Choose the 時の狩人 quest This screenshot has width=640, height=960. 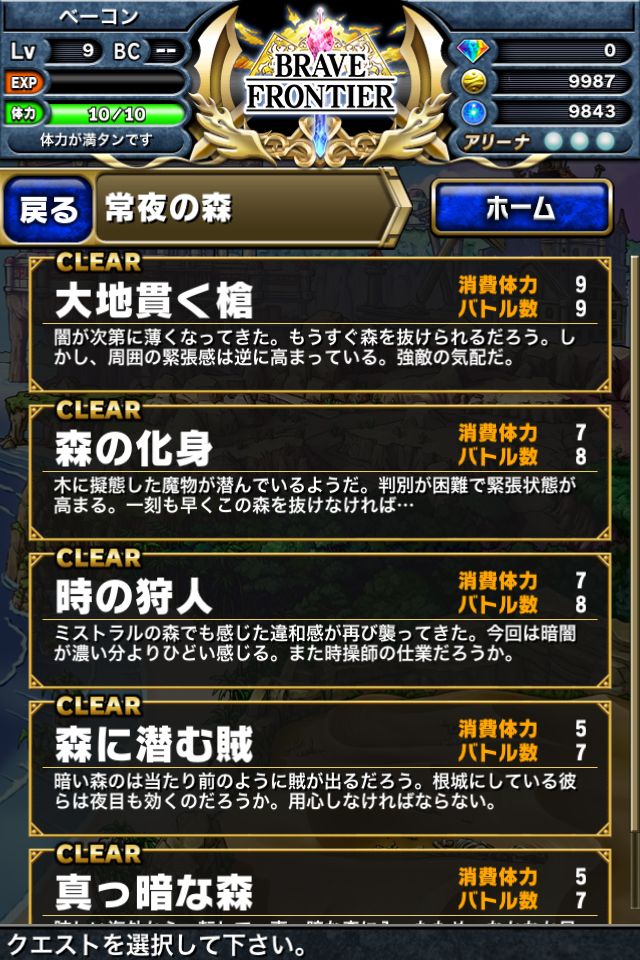coord(320,618)
